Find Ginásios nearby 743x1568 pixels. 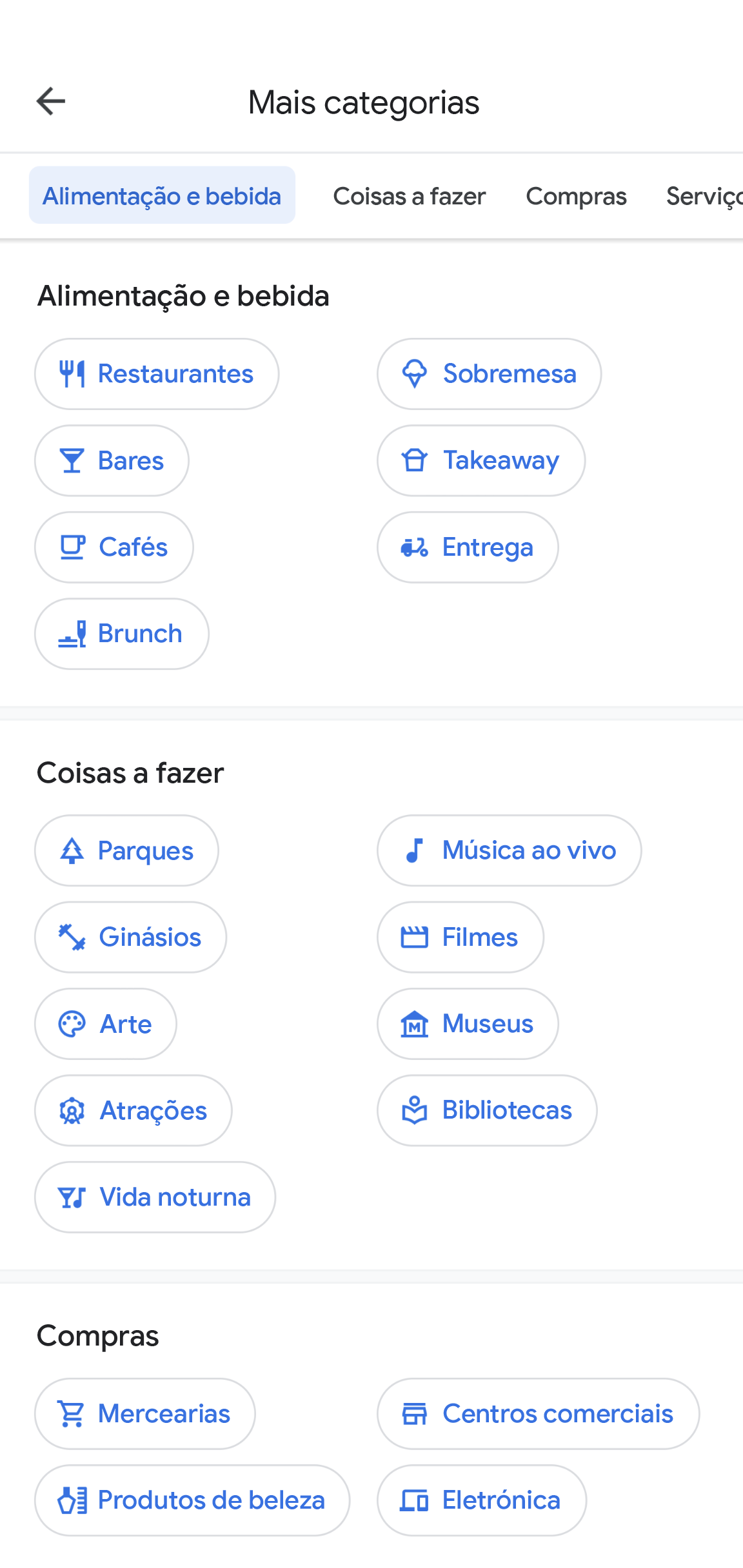130,937
